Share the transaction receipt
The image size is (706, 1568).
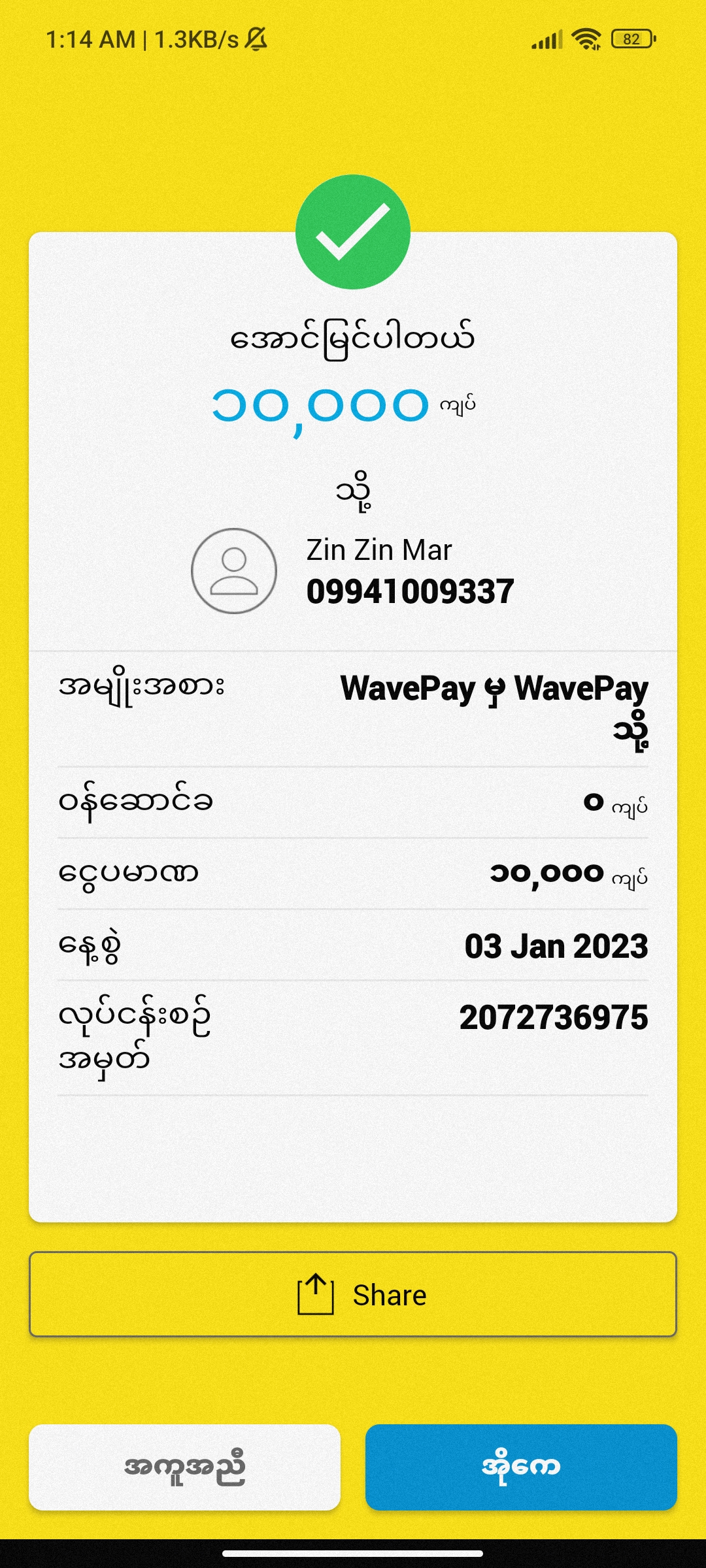(x=353, y=1294)
